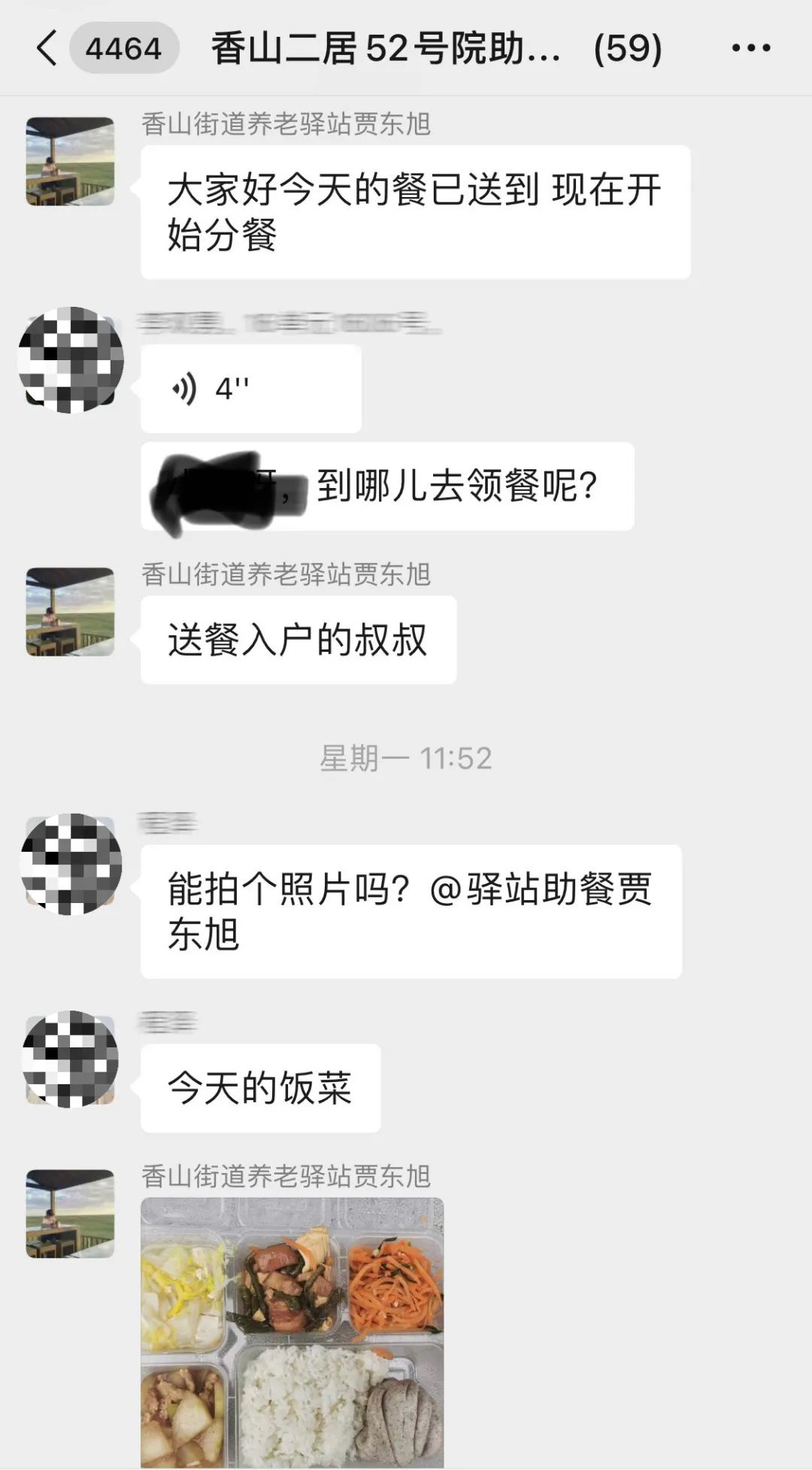Tap 贾东旭's avatar beside the food photo
The height and width of the screenshot is (1470, 812).
tap(70, 1213)
